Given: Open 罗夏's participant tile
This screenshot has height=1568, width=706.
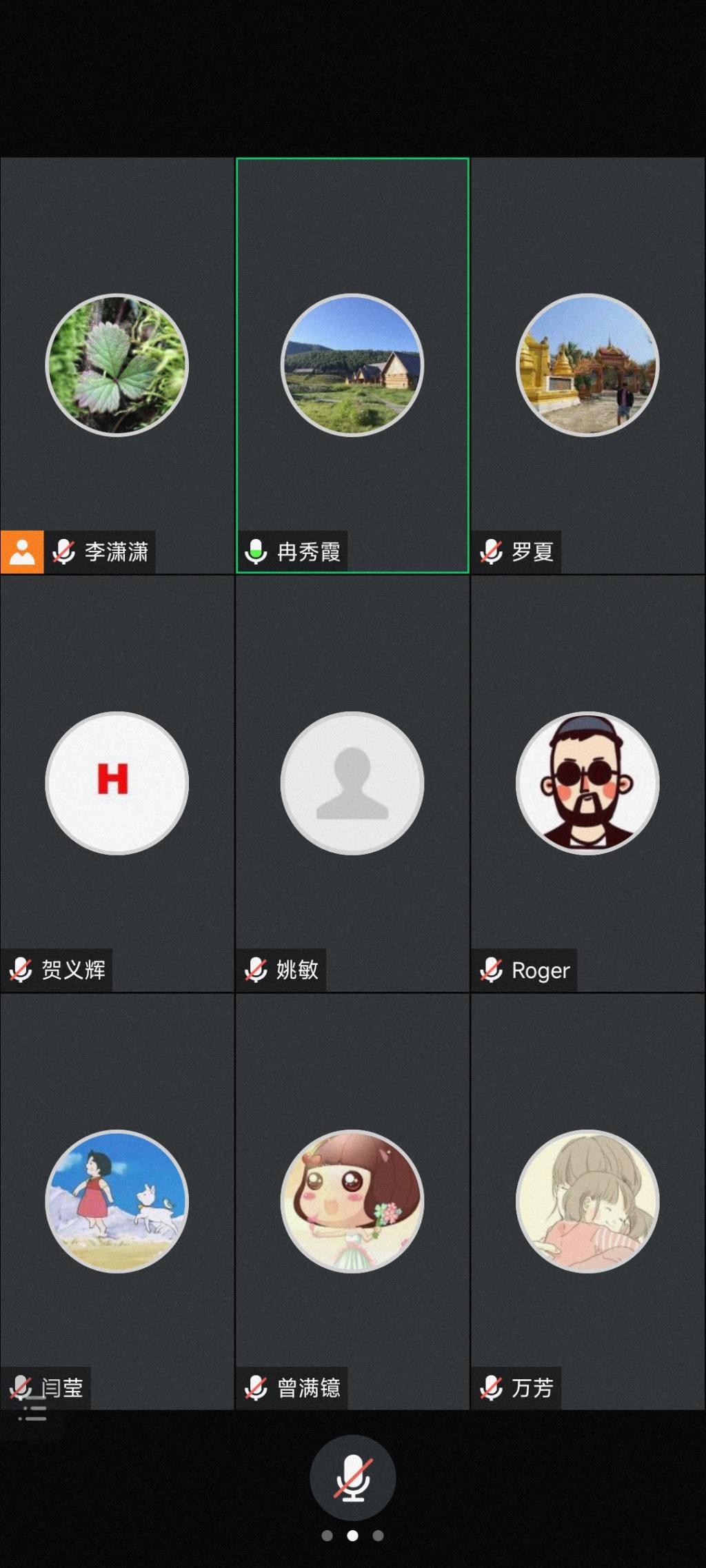Looking at the screenshot, I should (587, 365).
